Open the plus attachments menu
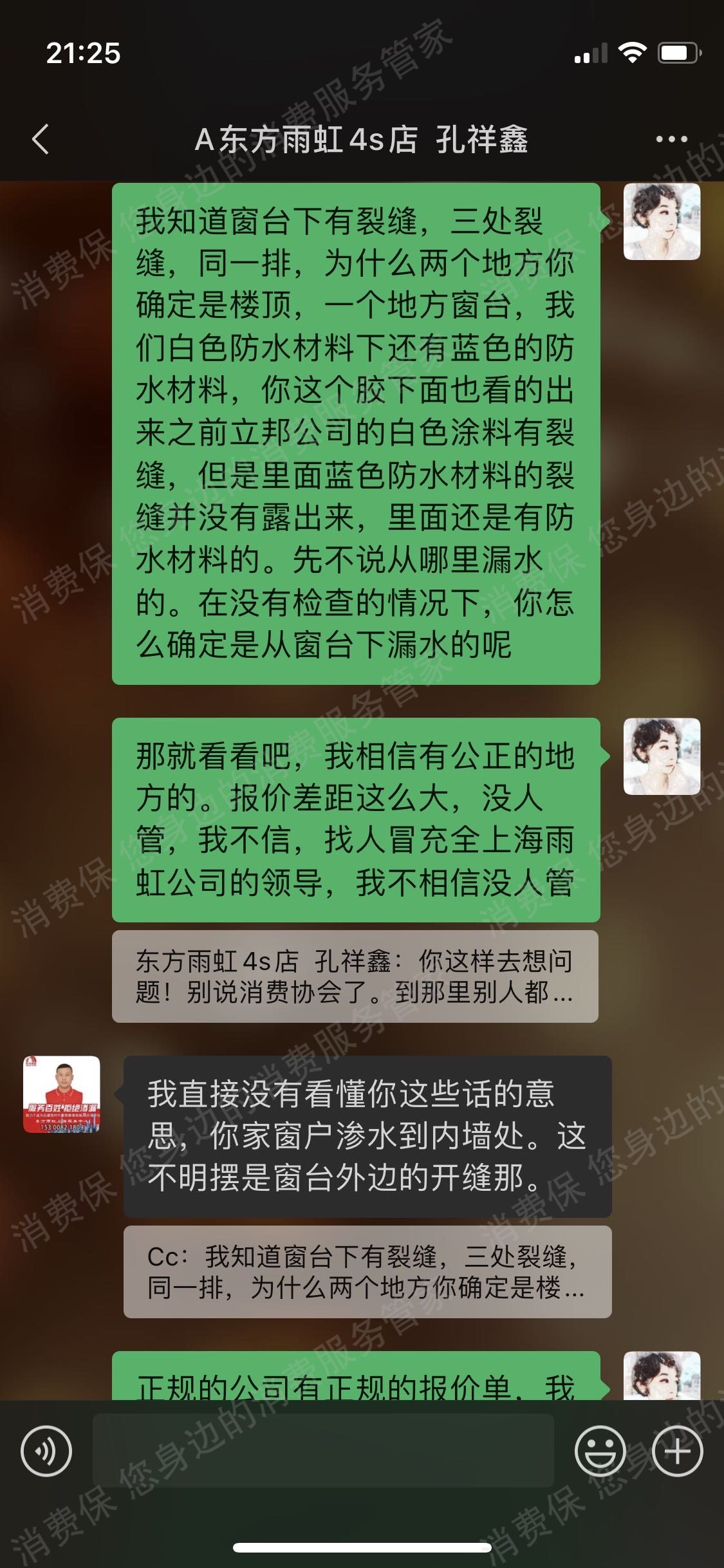 click(x=677, y=1451)
